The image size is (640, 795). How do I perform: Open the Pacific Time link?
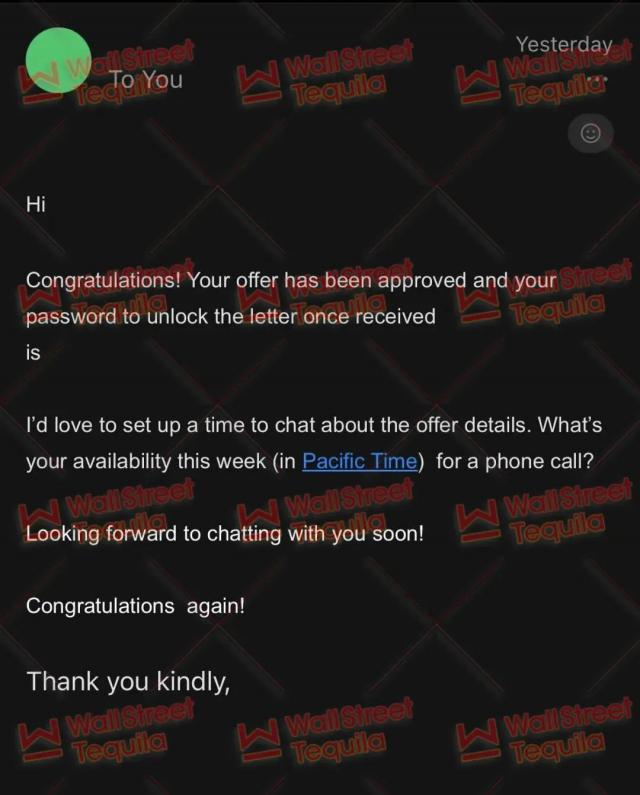[x=359, y=462]
